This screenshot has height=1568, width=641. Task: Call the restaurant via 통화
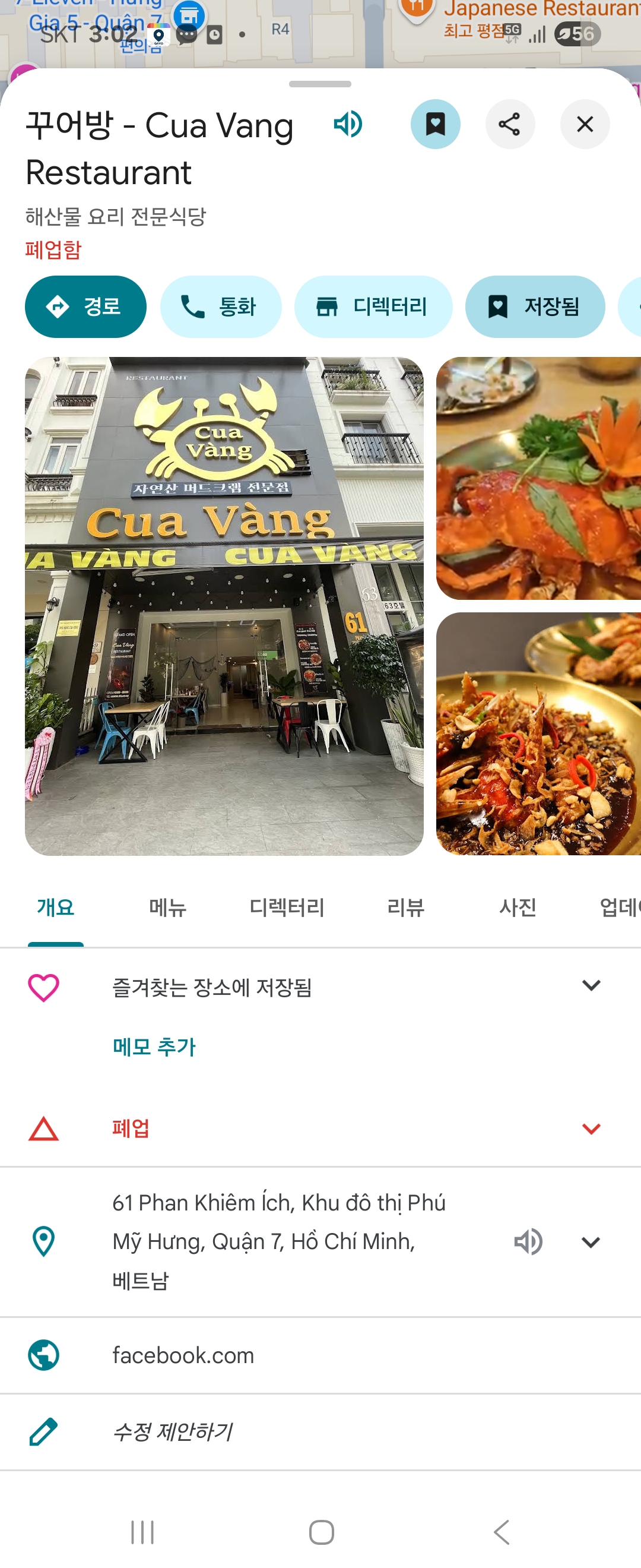click(x=220, y=307)
